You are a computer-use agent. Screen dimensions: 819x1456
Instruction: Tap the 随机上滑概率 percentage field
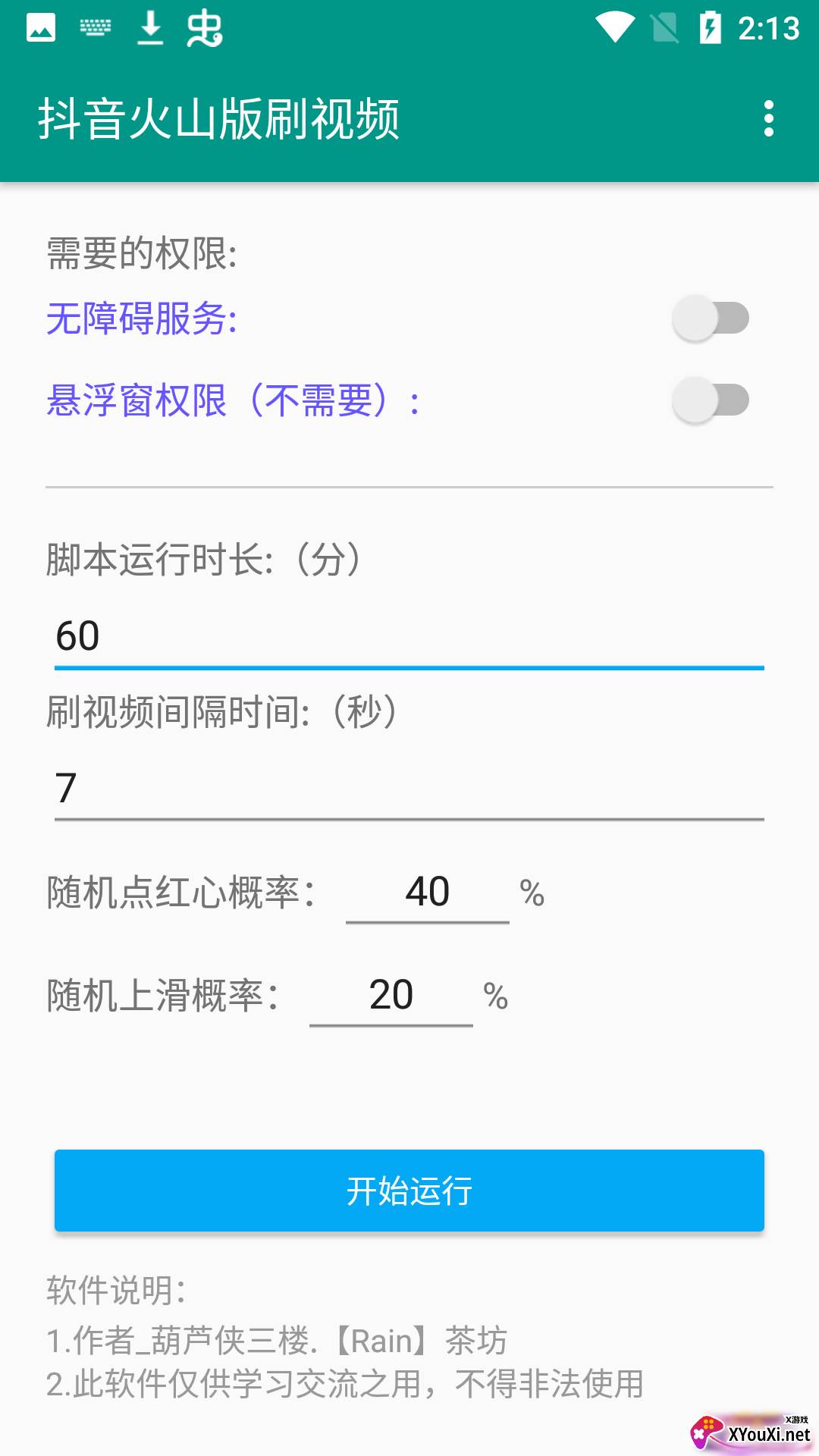(391, 995)
